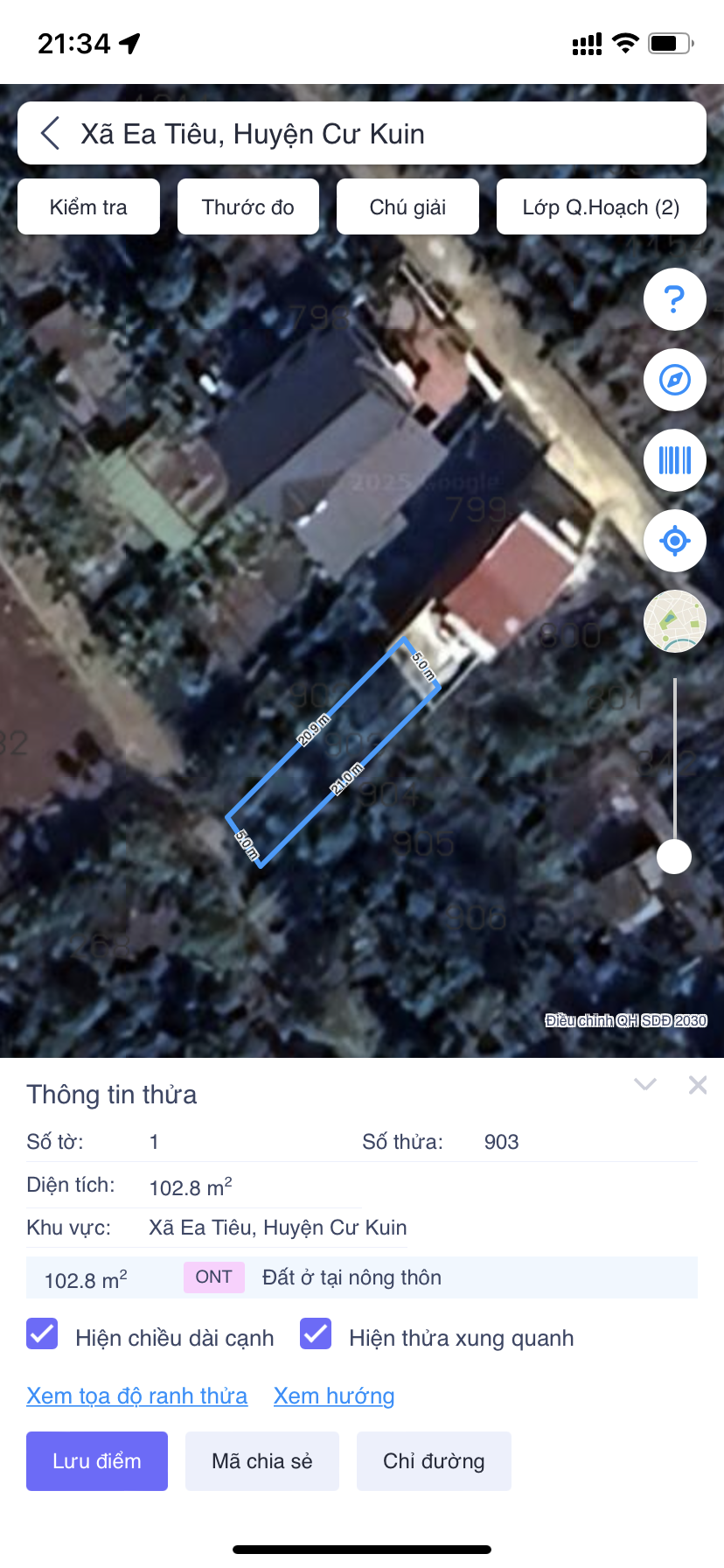Follow the Xem hướng link
The width and height of the screenshot is (724, 1568).
pyautogui.click(x=334, y=1396)
